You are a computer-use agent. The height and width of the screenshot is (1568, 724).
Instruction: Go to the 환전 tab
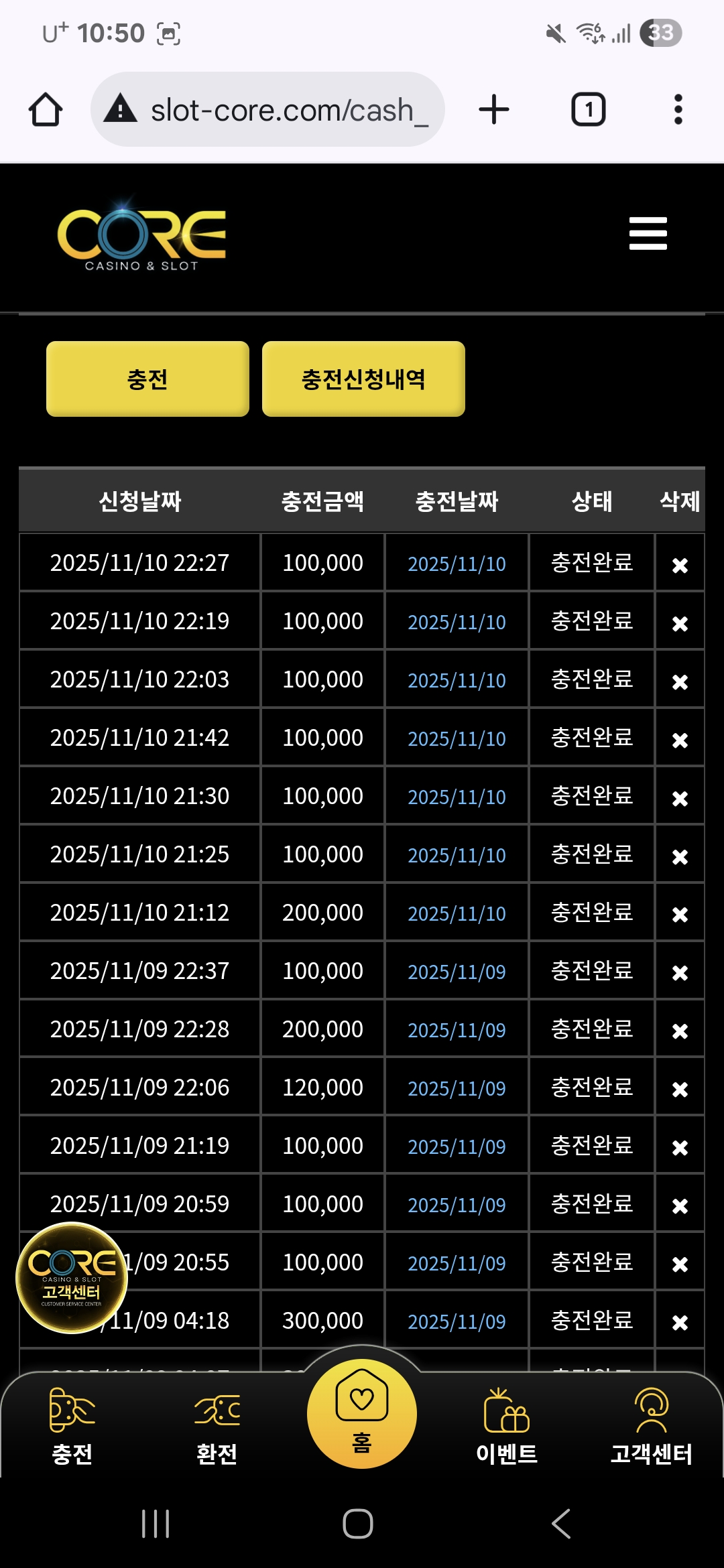point(217,1426)
